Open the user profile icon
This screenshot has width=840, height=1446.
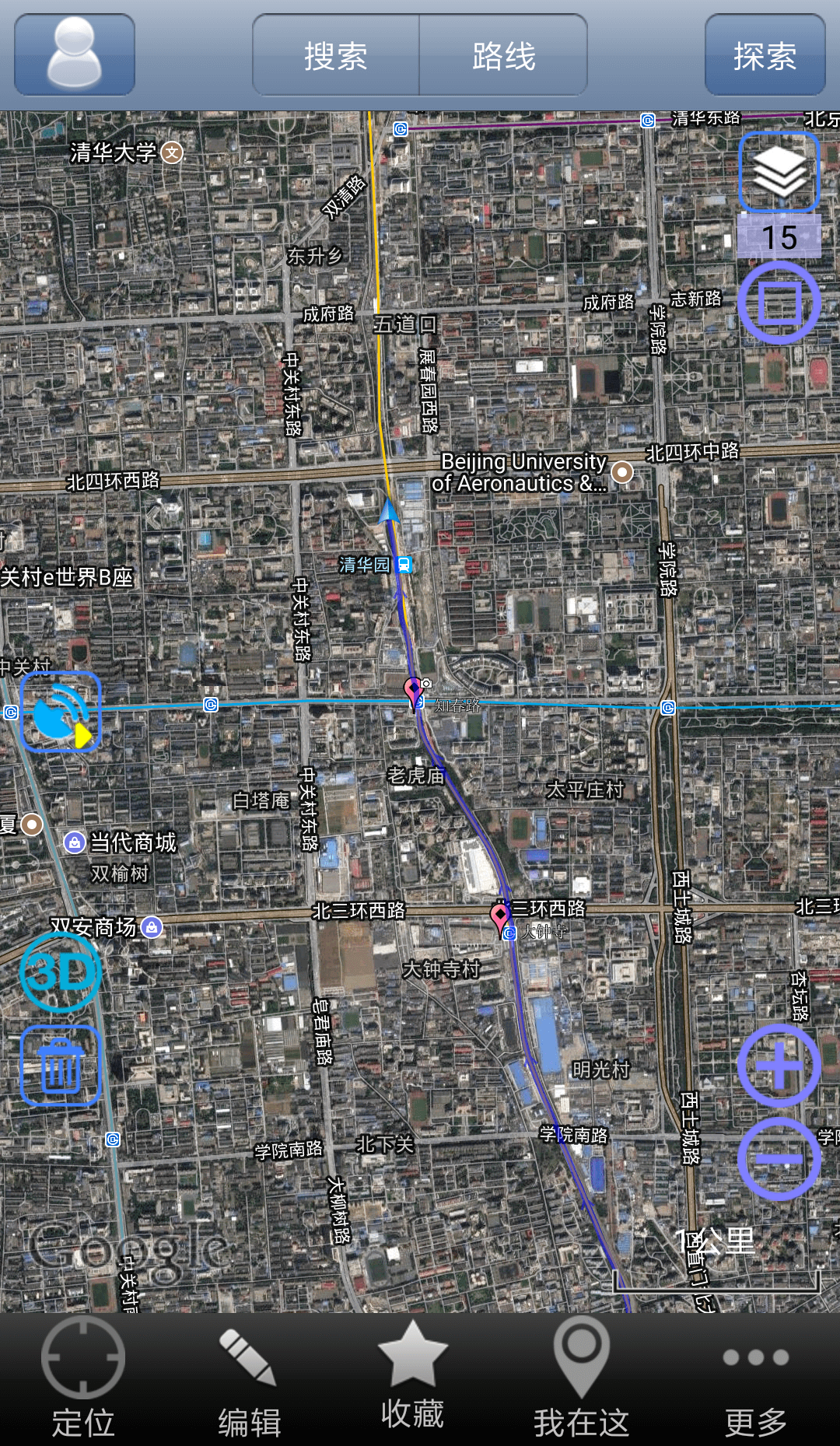click(x=75, y=54)
